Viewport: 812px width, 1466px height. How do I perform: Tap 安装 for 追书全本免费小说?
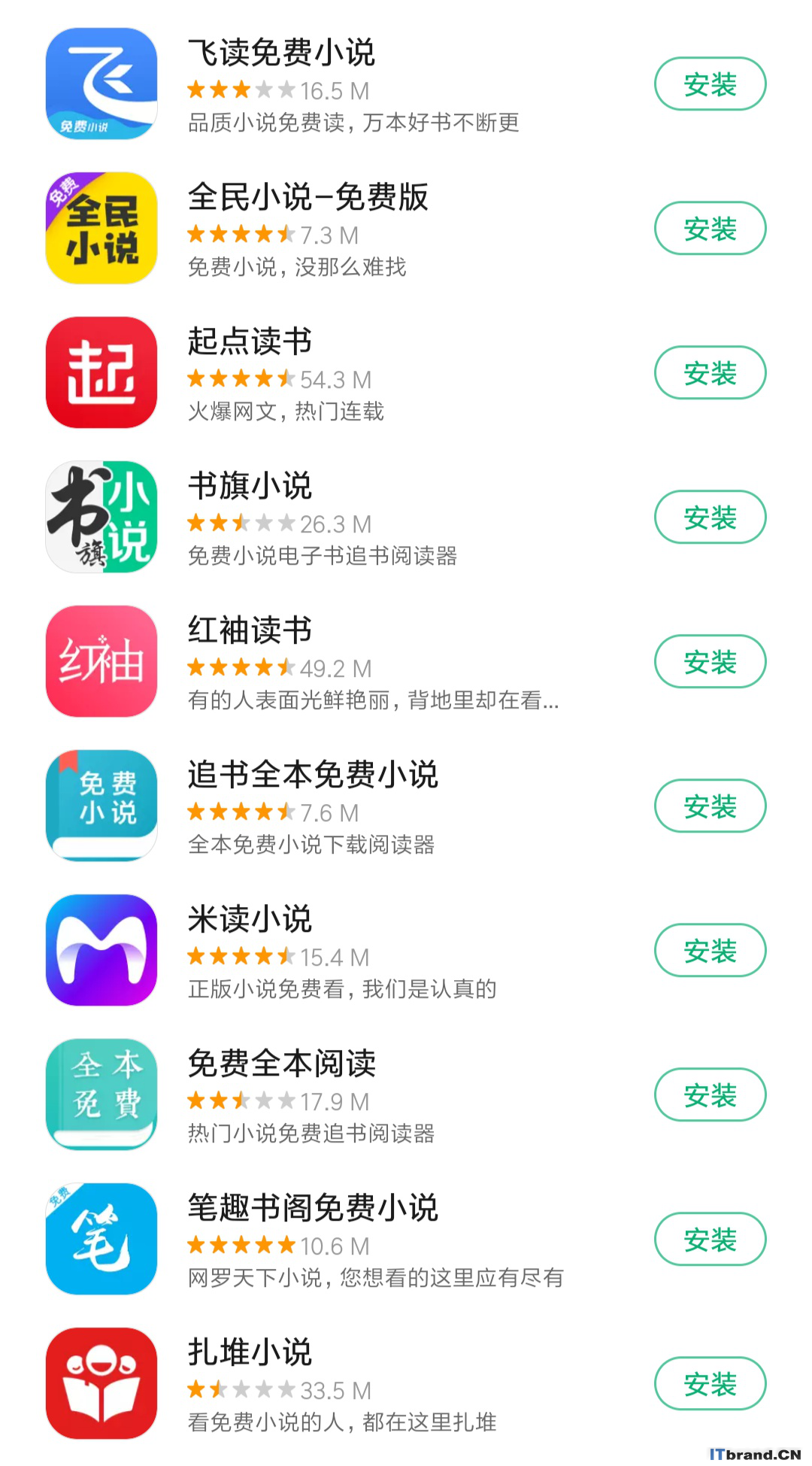710,806
